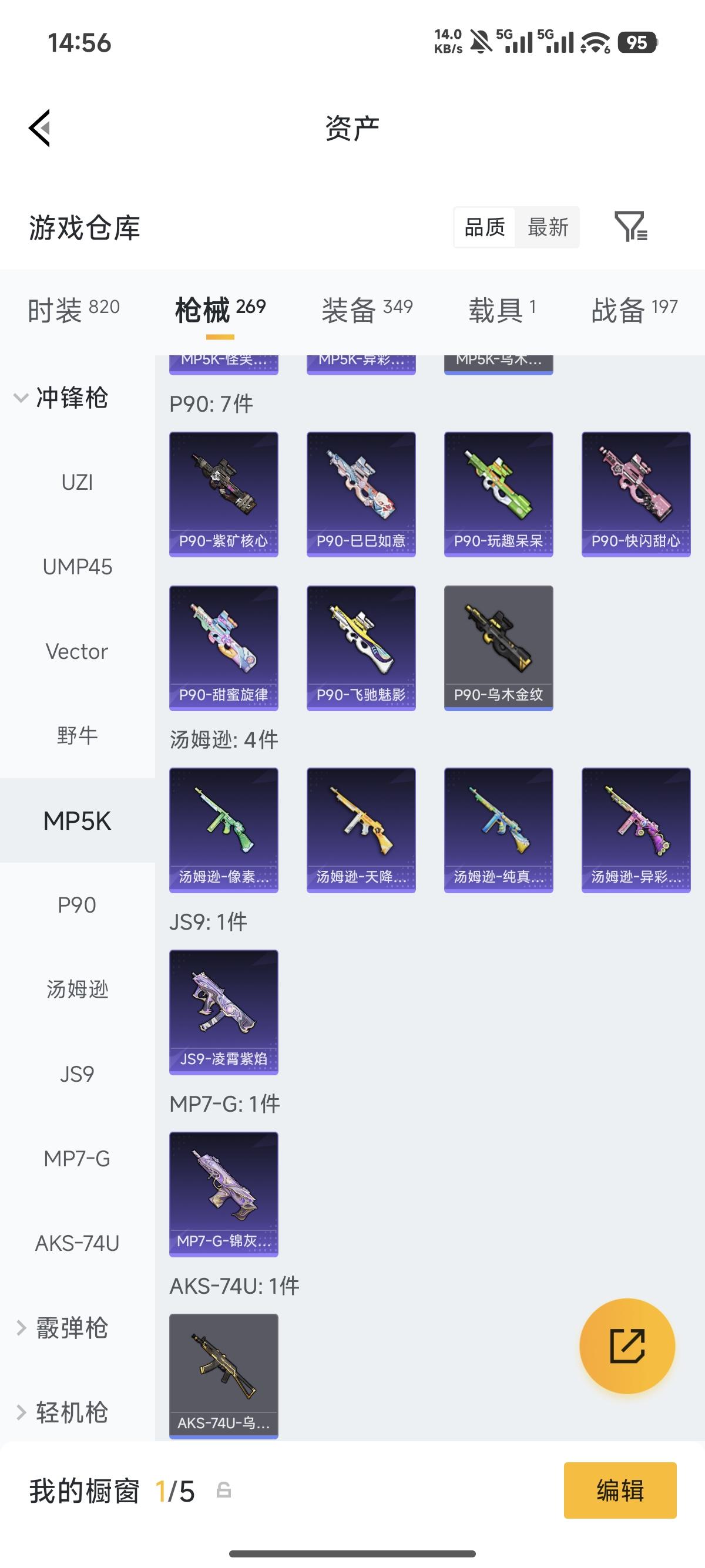The height and width of the screenshot is (1568, 705).
Task: Switch to the 时装 tab
Action: [73, 310]
